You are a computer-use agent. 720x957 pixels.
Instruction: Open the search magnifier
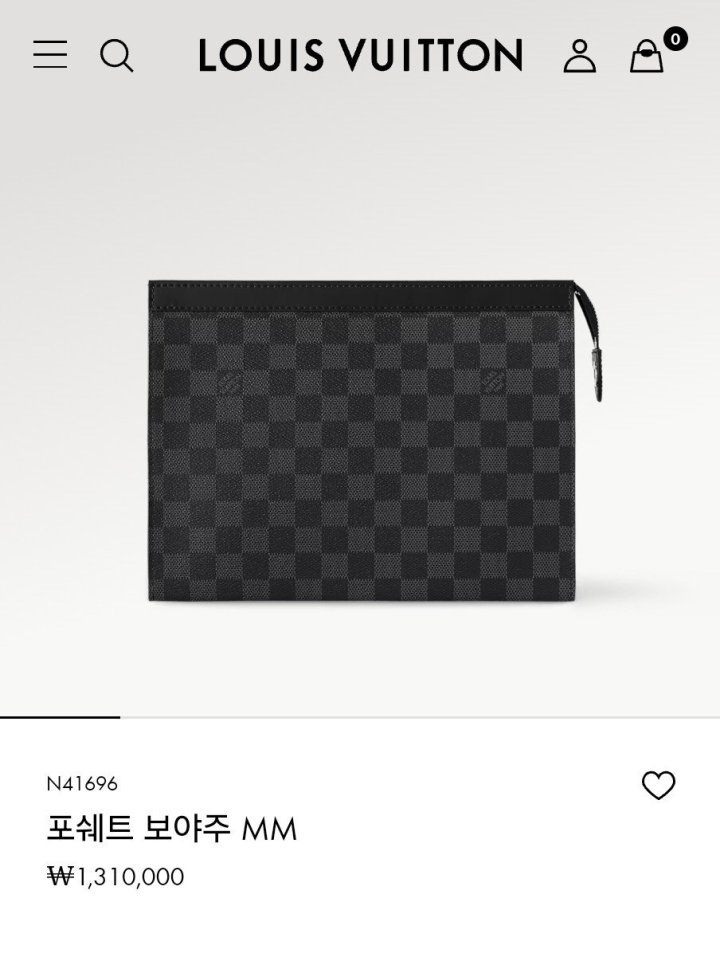click(x=117, y=55)
